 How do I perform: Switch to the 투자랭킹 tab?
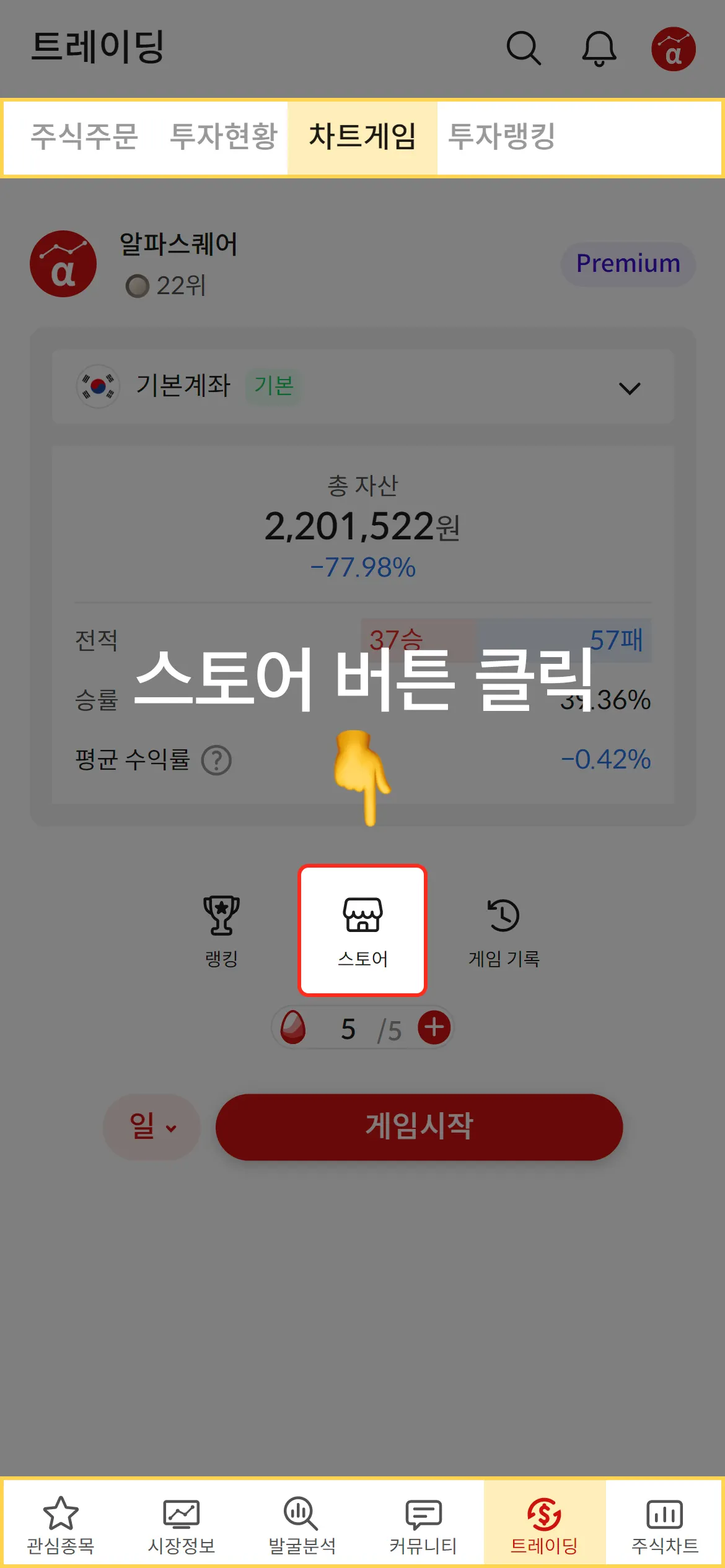click(501, 137)
